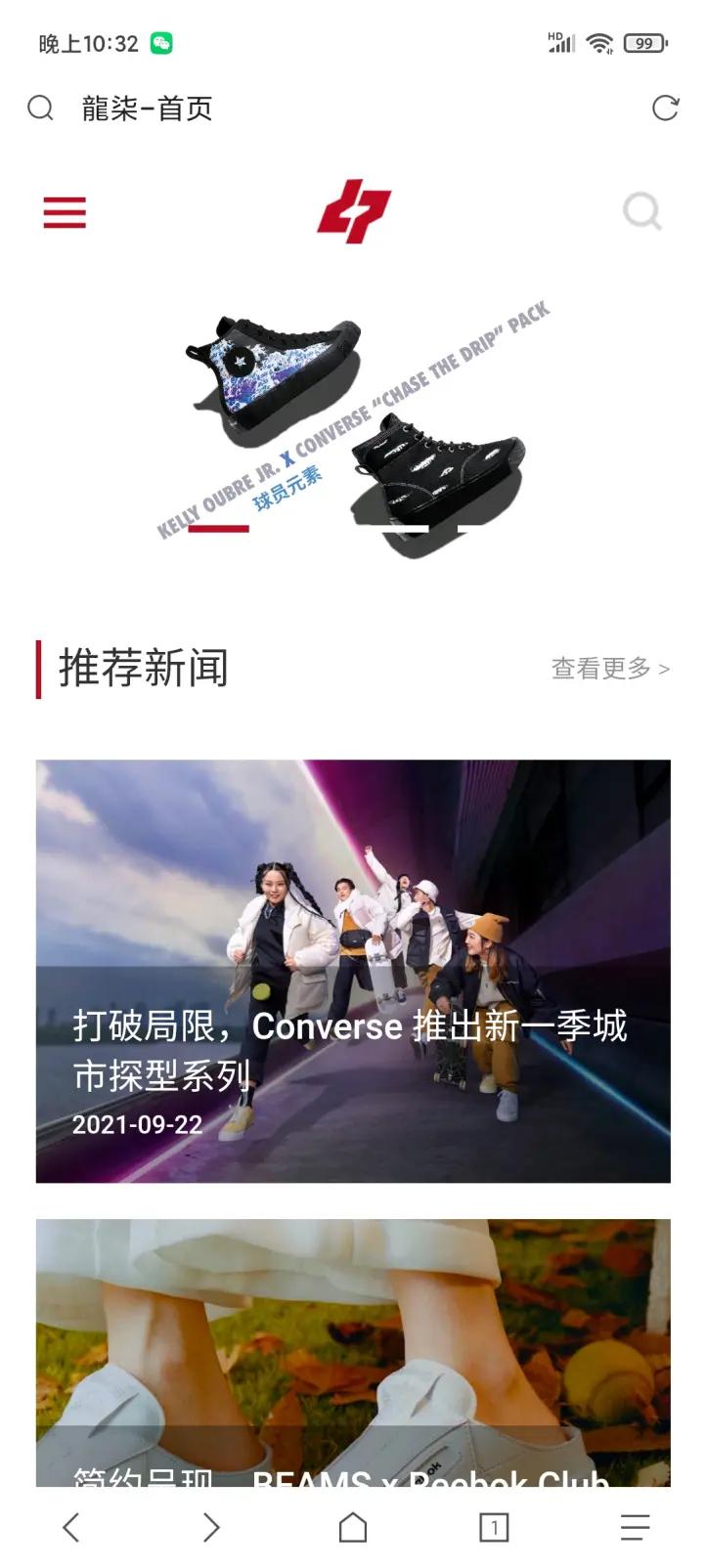Open the site's hamburger navigation menu
706x1568 pixels.
coord(65,213)
